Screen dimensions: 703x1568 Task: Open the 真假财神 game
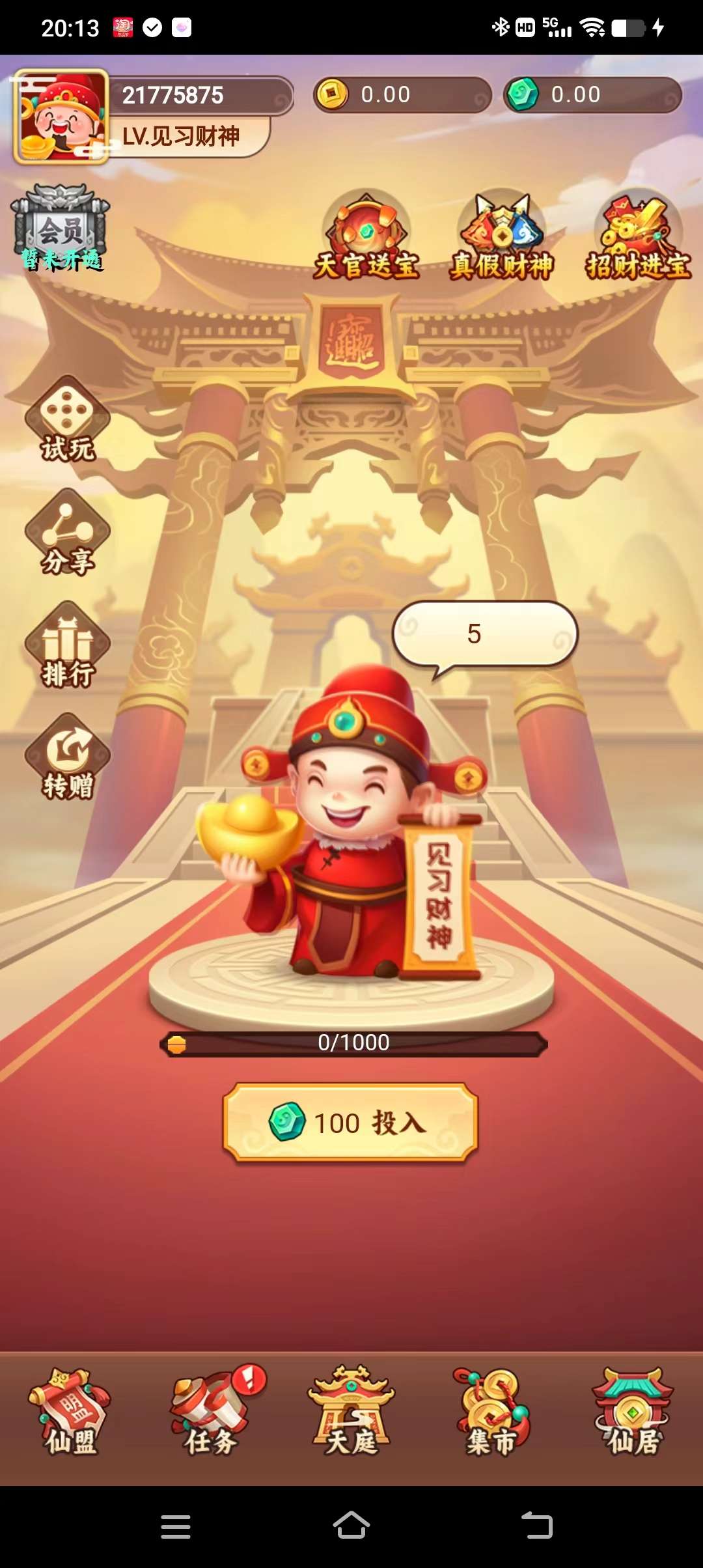[x=501, y=236]
